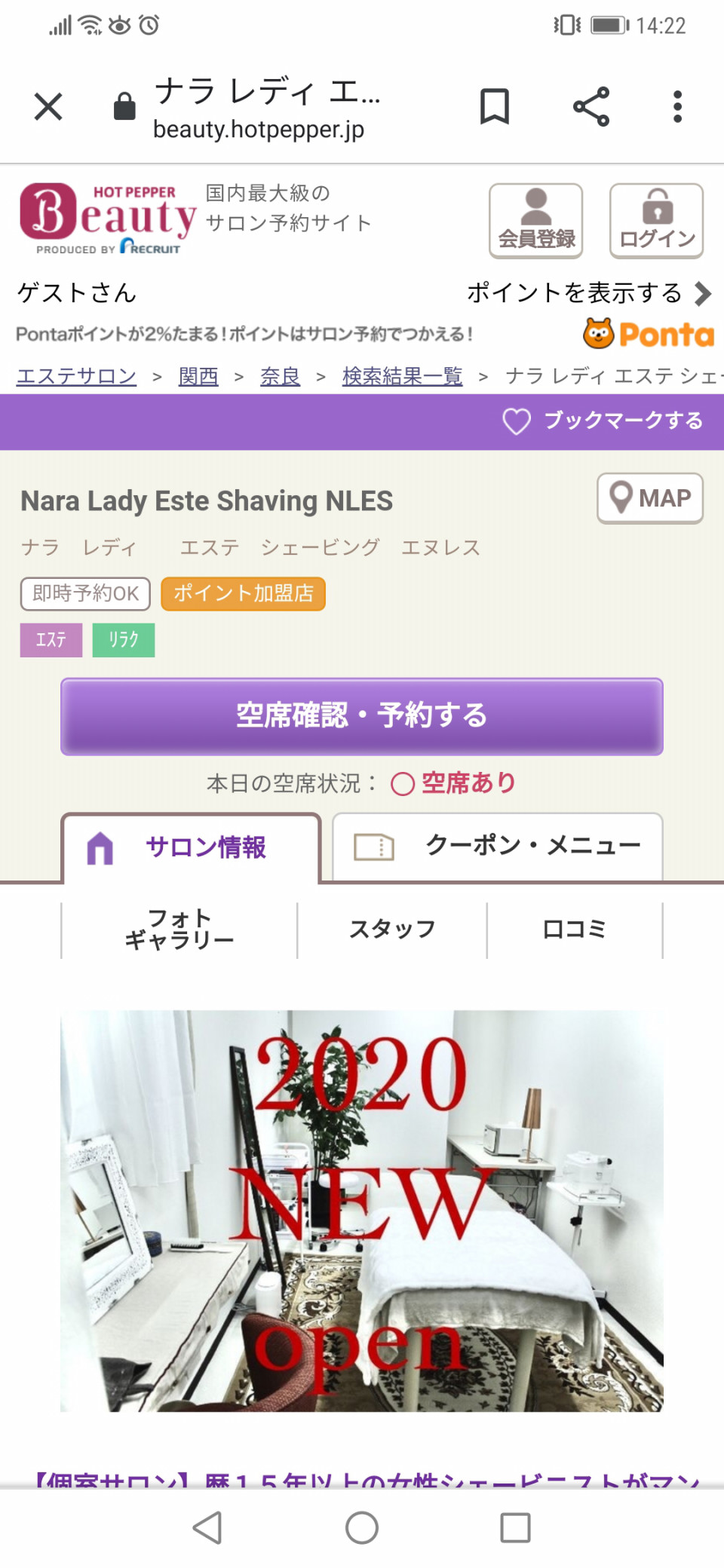Switch to the クーポン・メニュー tab

click(498, 846)
